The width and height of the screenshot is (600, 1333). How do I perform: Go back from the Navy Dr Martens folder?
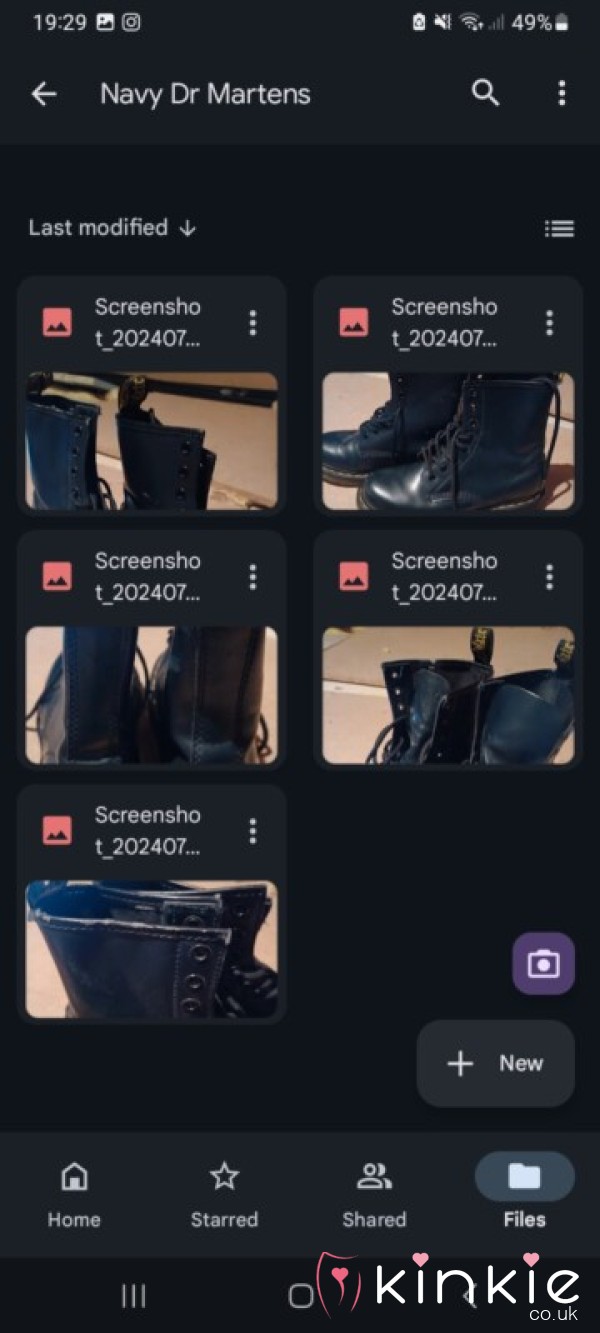coord(44,94)
